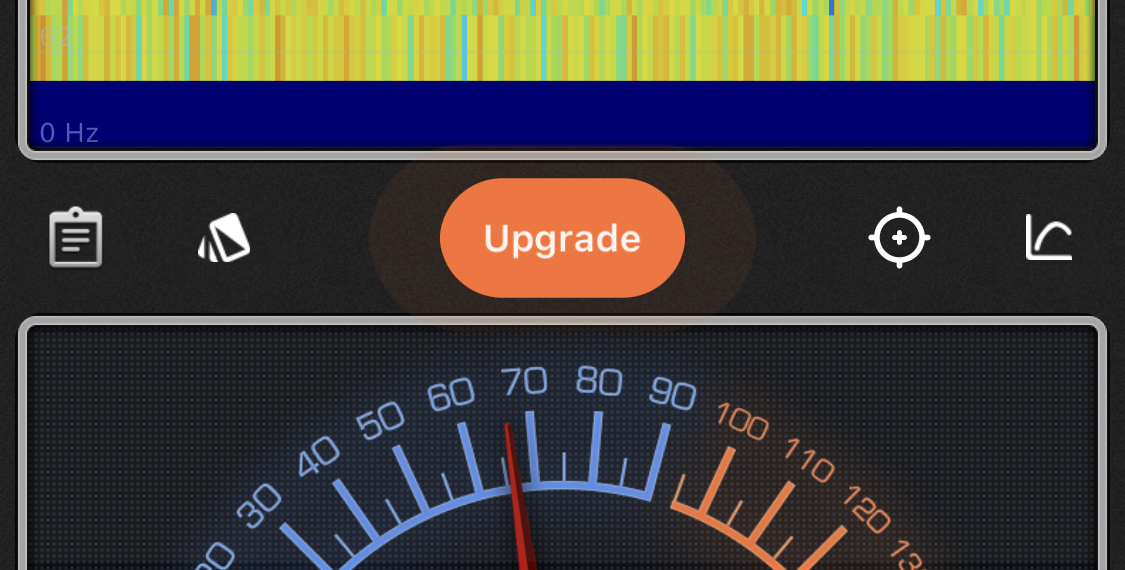
Task: Open the graph curve icon
Action: click(1049, 238)
